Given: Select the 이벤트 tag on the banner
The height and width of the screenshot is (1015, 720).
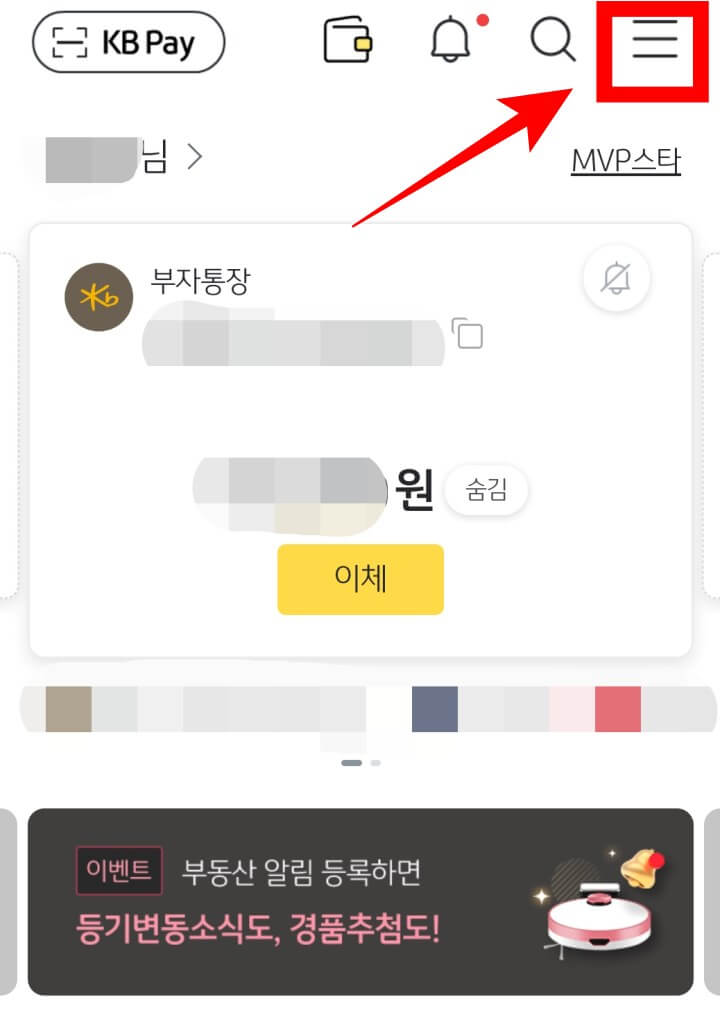Looking at the screenshot, I should click(119, 870).
